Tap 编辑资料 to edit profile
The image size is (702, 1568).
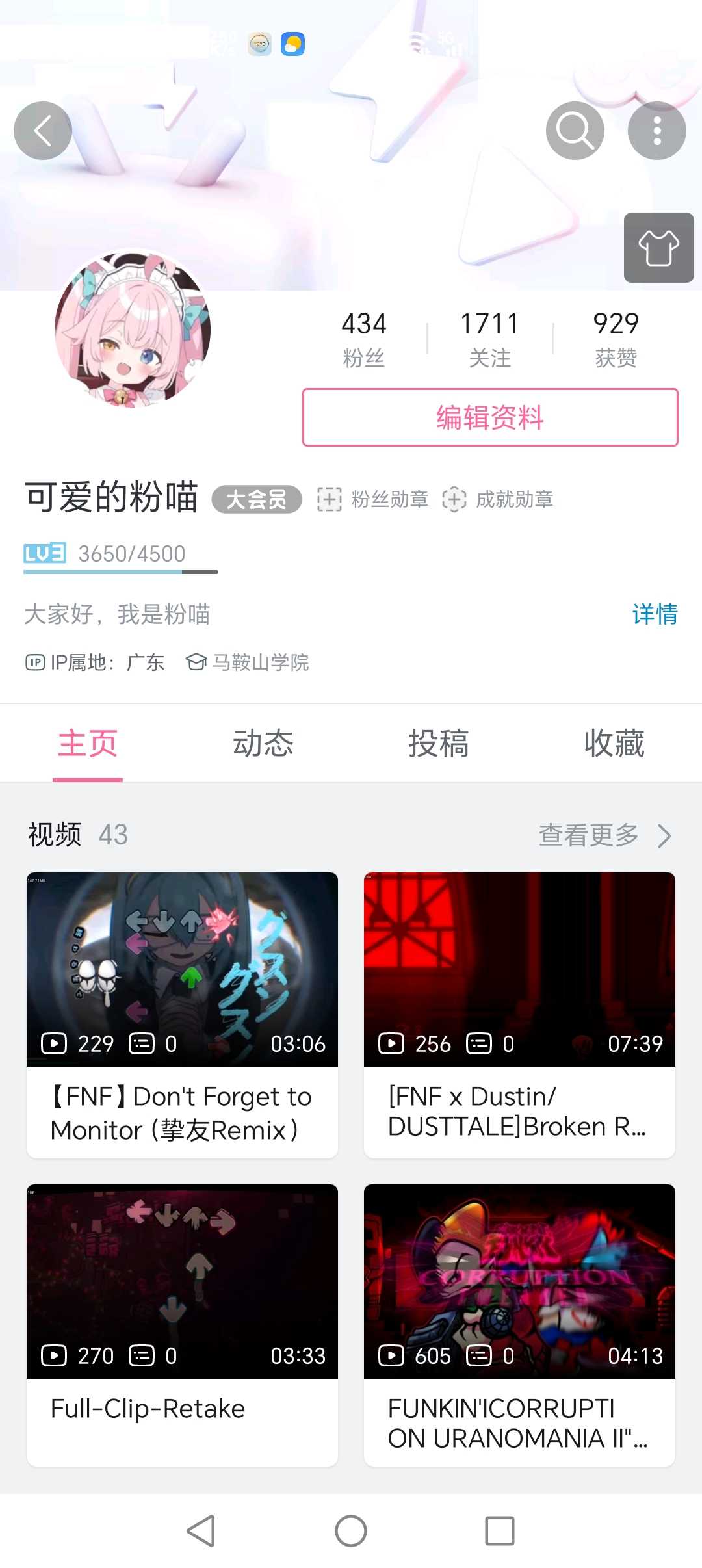[490, 417]
